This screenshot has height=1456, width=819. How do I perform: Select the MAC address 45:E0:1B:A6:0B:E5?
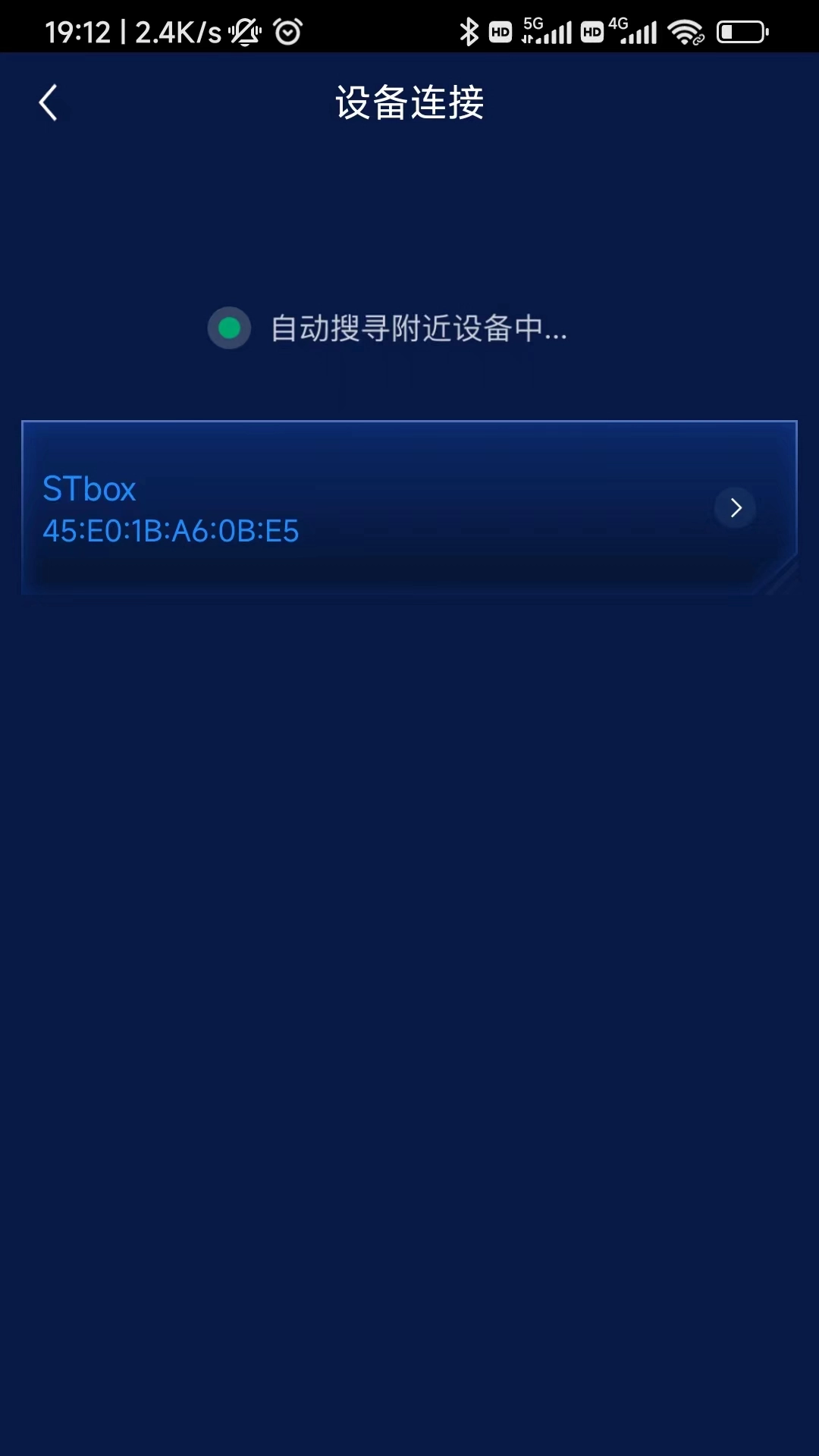click(171, 531)
